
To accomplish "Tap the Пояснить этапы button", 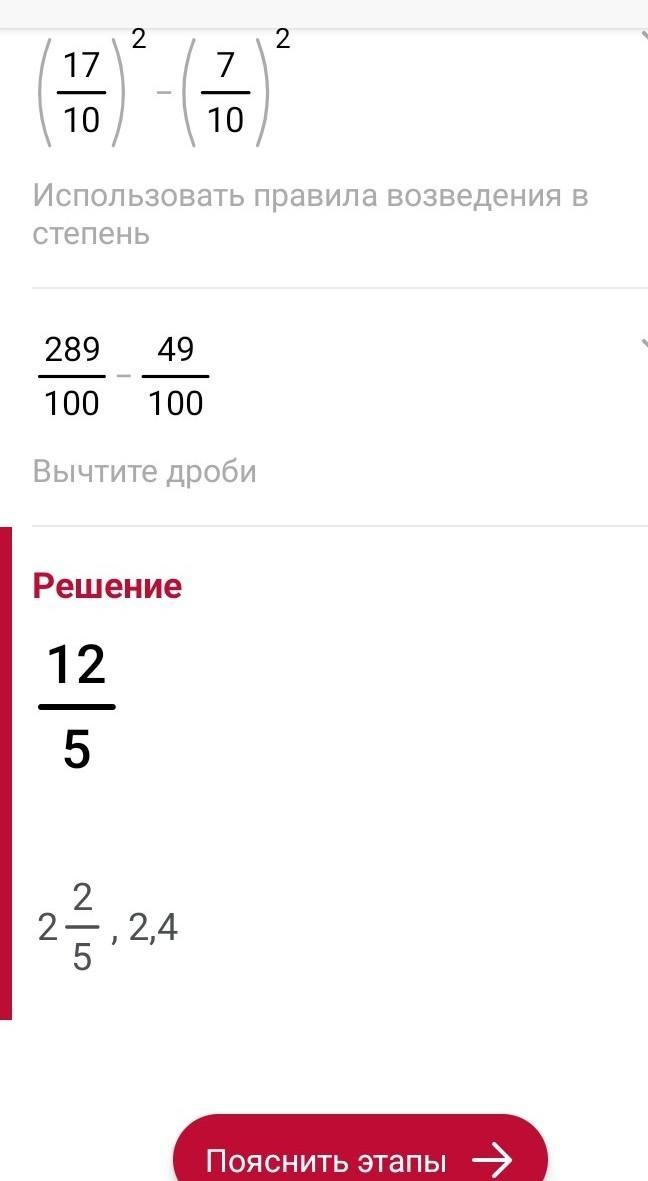I will coord(360,1157).
